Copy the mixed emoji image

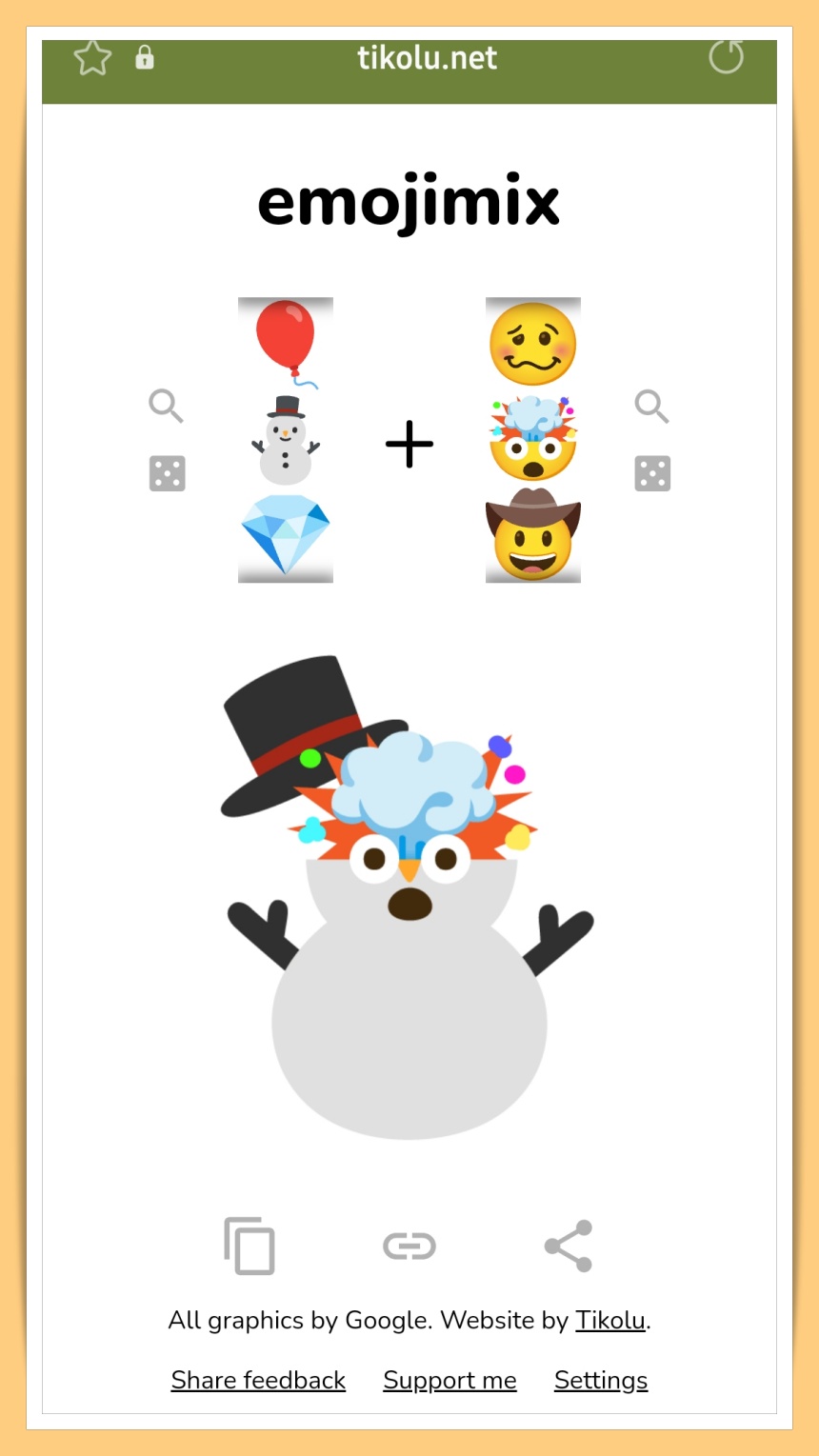(x=250, y=1246)
